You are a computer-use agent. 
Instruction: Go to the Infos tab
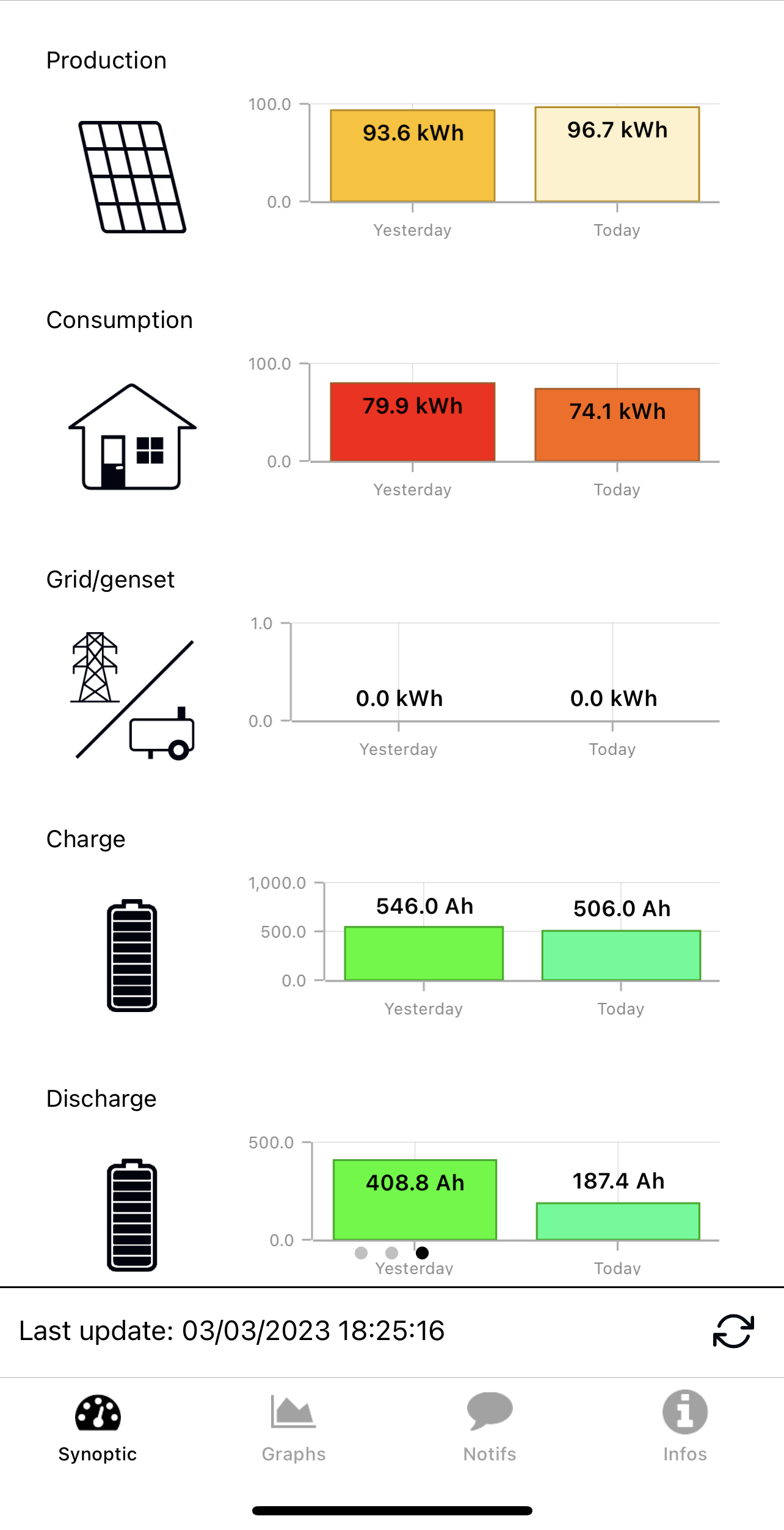(685, 1427)
